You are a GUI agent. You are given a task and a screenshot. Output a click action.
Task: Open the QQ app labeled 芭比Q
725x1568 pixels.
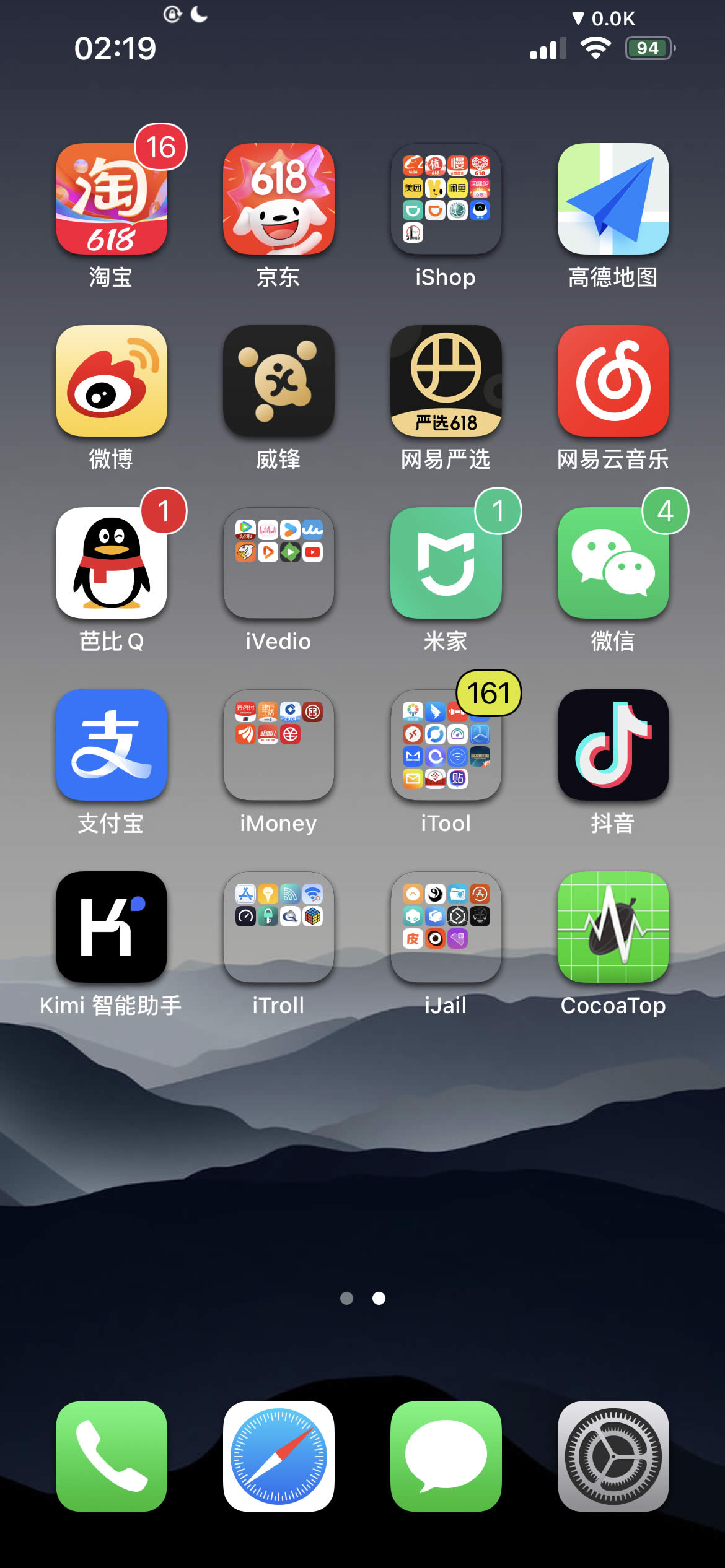tap(112, 563)
